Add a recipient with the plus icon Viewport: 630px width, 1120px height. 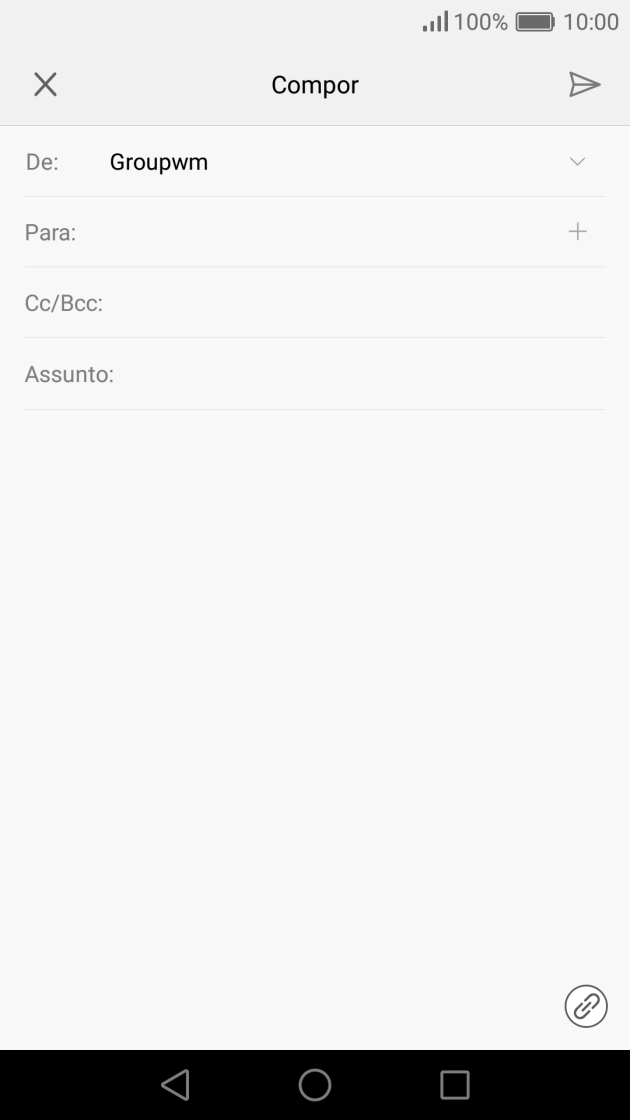pyautogui.click(x=577, y=232)
